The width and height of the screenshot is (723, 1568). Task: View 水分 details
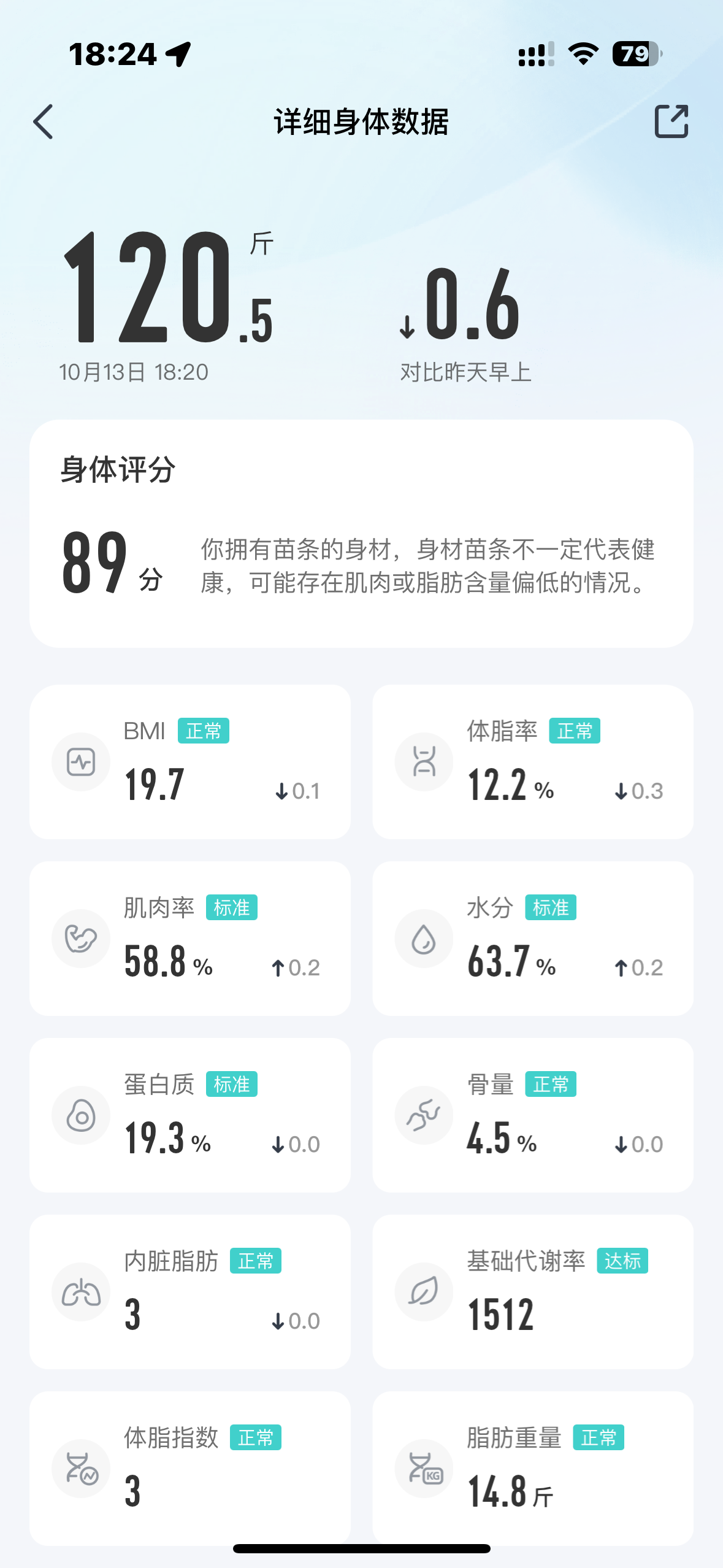click(x=533, y=938)
